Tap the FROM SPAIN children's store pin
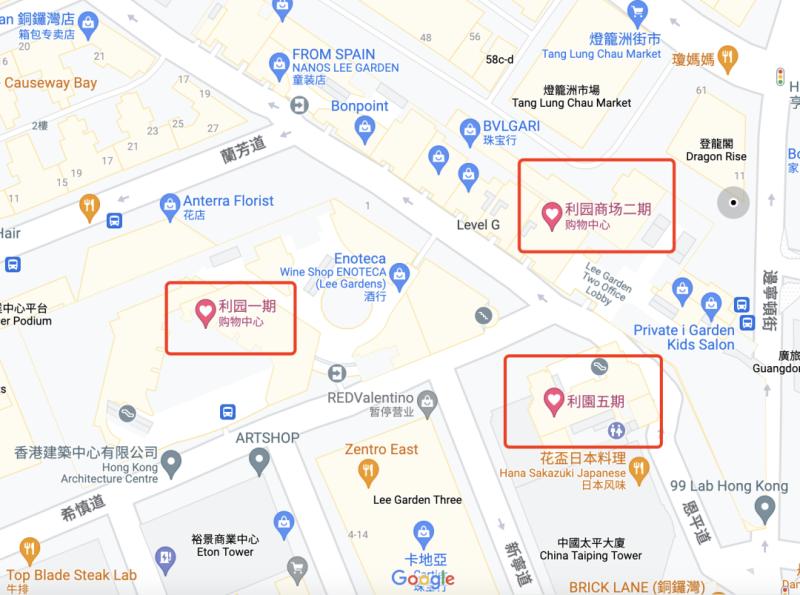Viewport: 800px width, 595px height. (278, 63)
